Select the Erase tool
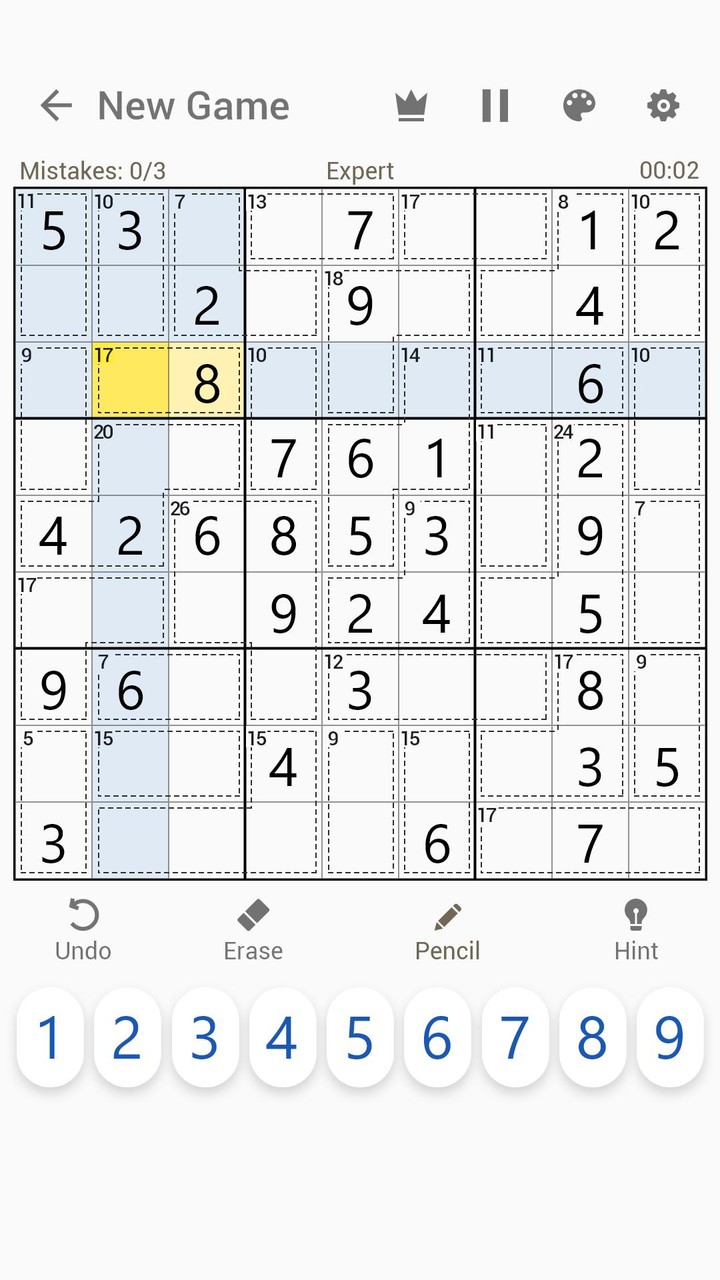720x1280 pixels. pyautogui.click(x=252, y=928)
